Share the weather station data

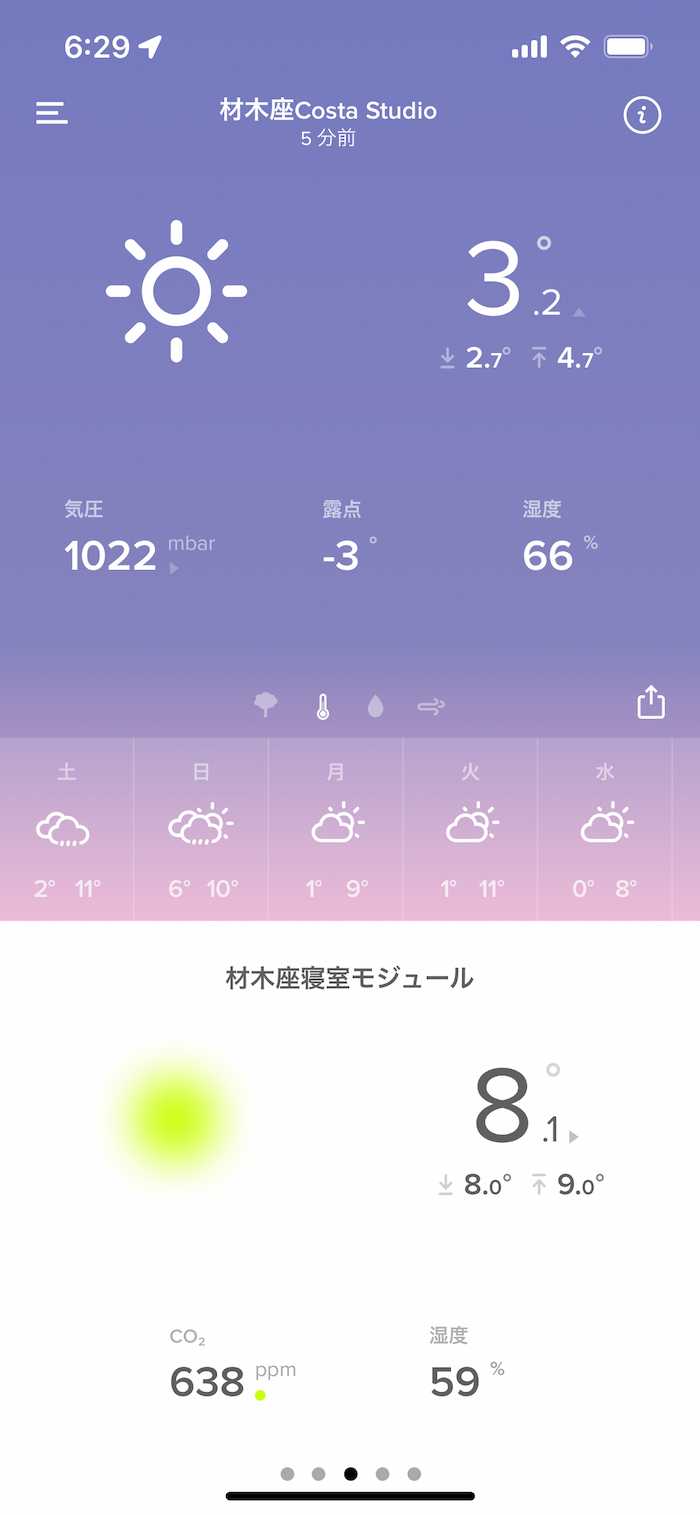pos(651,702)
